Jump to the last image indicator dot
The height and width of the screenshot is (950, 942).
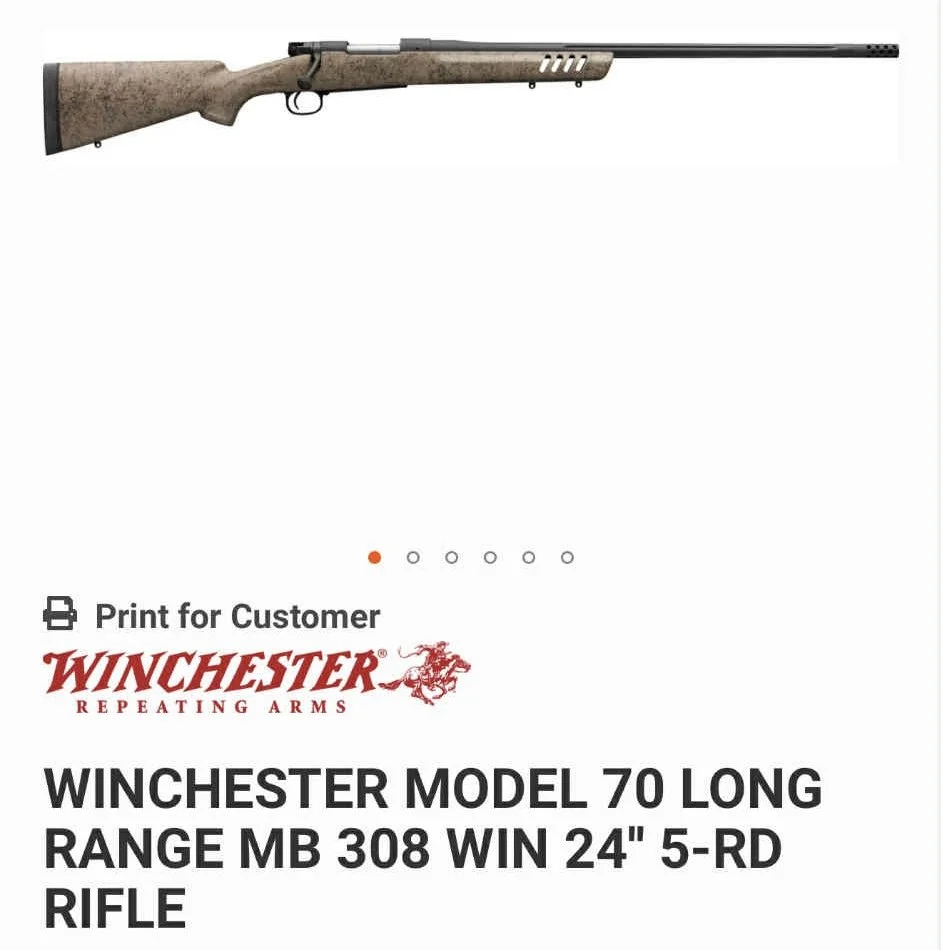click(567, 557)
